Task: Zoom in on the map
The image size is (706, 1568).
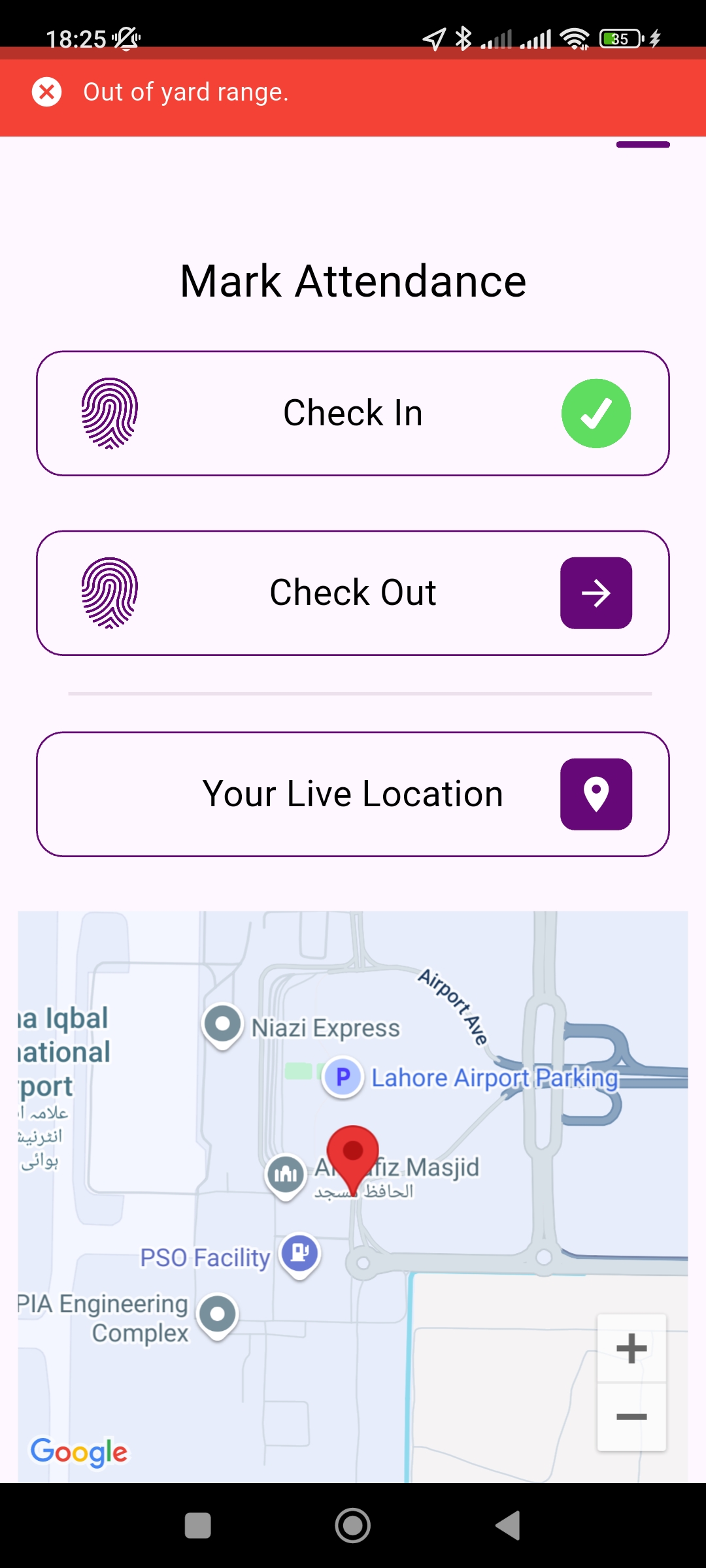Action: pyautogui.click(x=631, y=1348)
